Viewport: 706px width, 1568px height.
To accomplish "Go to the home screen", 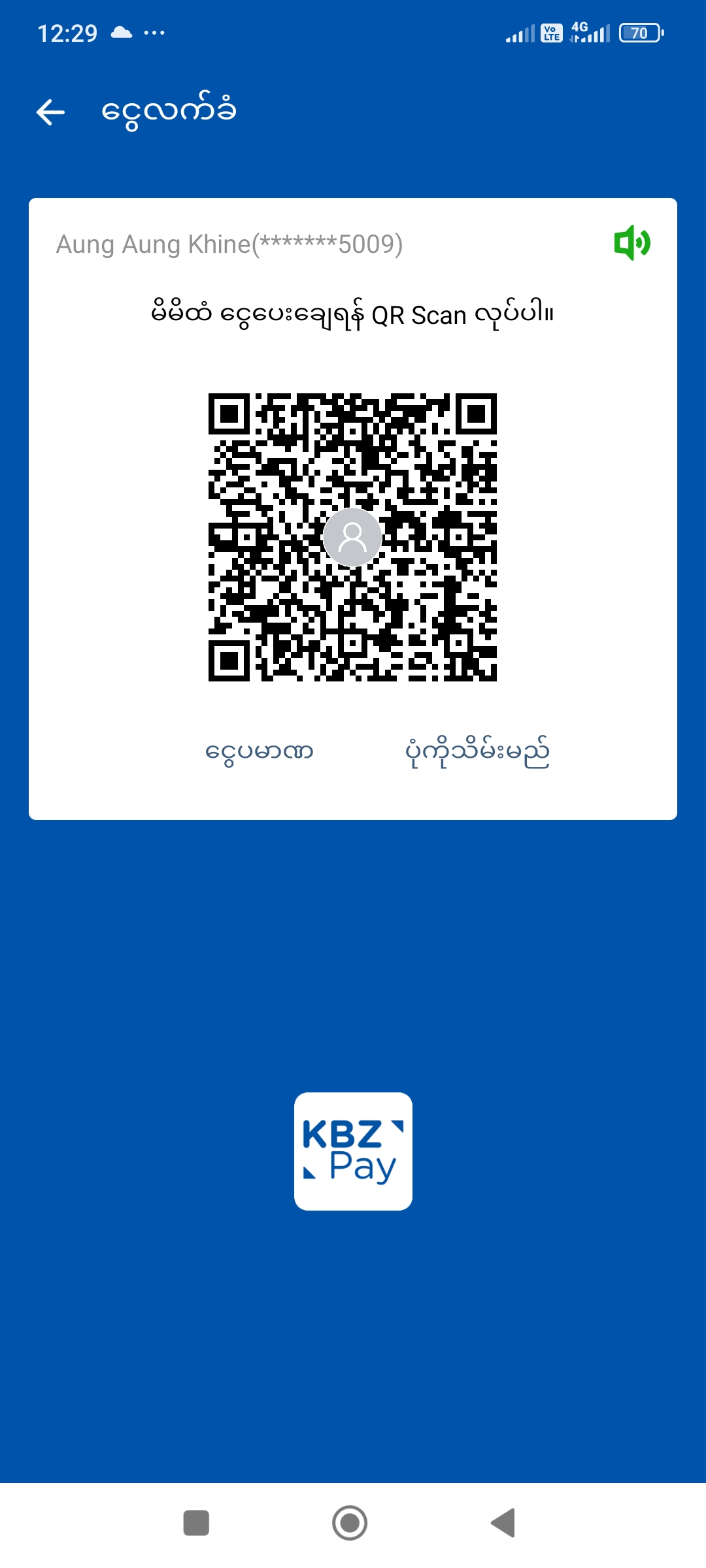I will 350,1523.
